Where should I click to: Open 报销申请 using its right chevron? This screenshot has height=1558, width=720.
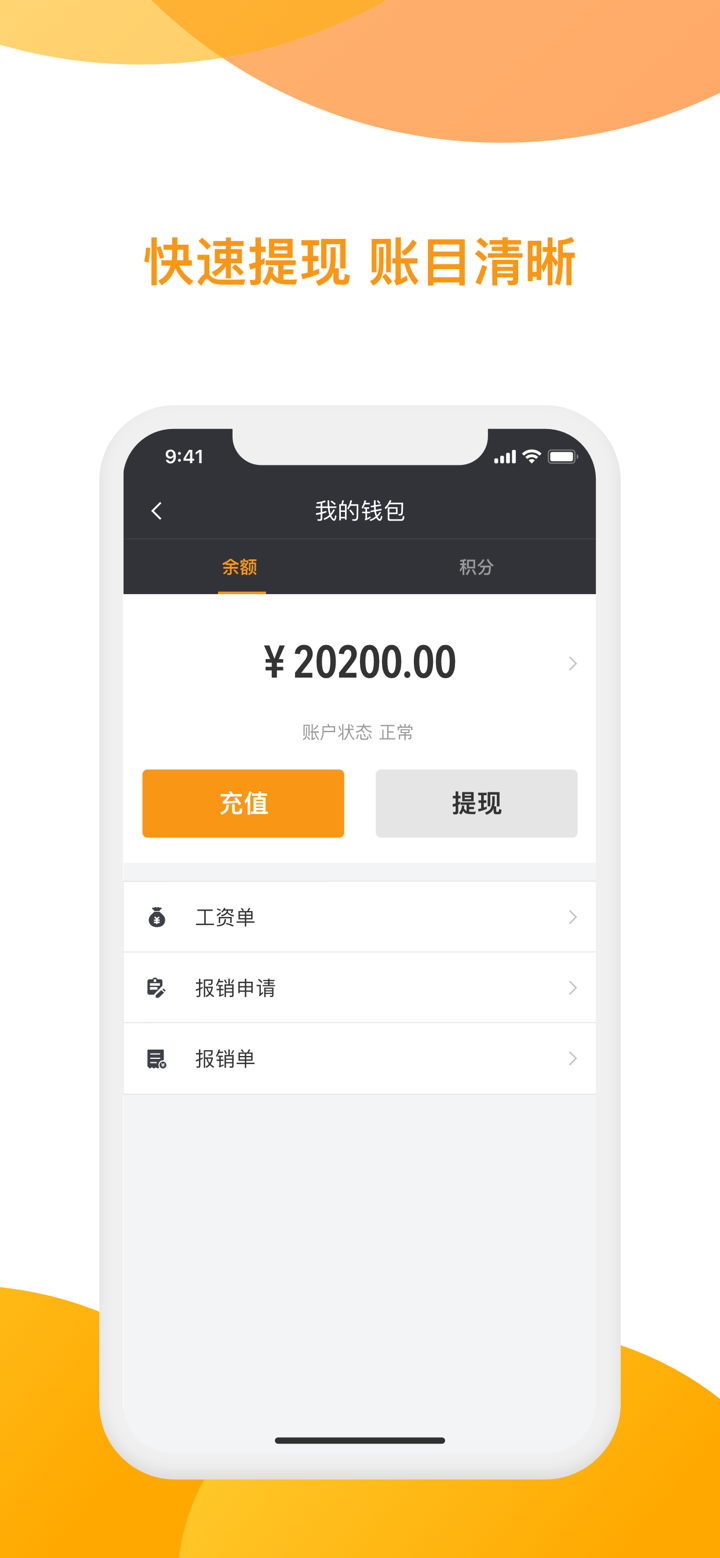point(572,987)
